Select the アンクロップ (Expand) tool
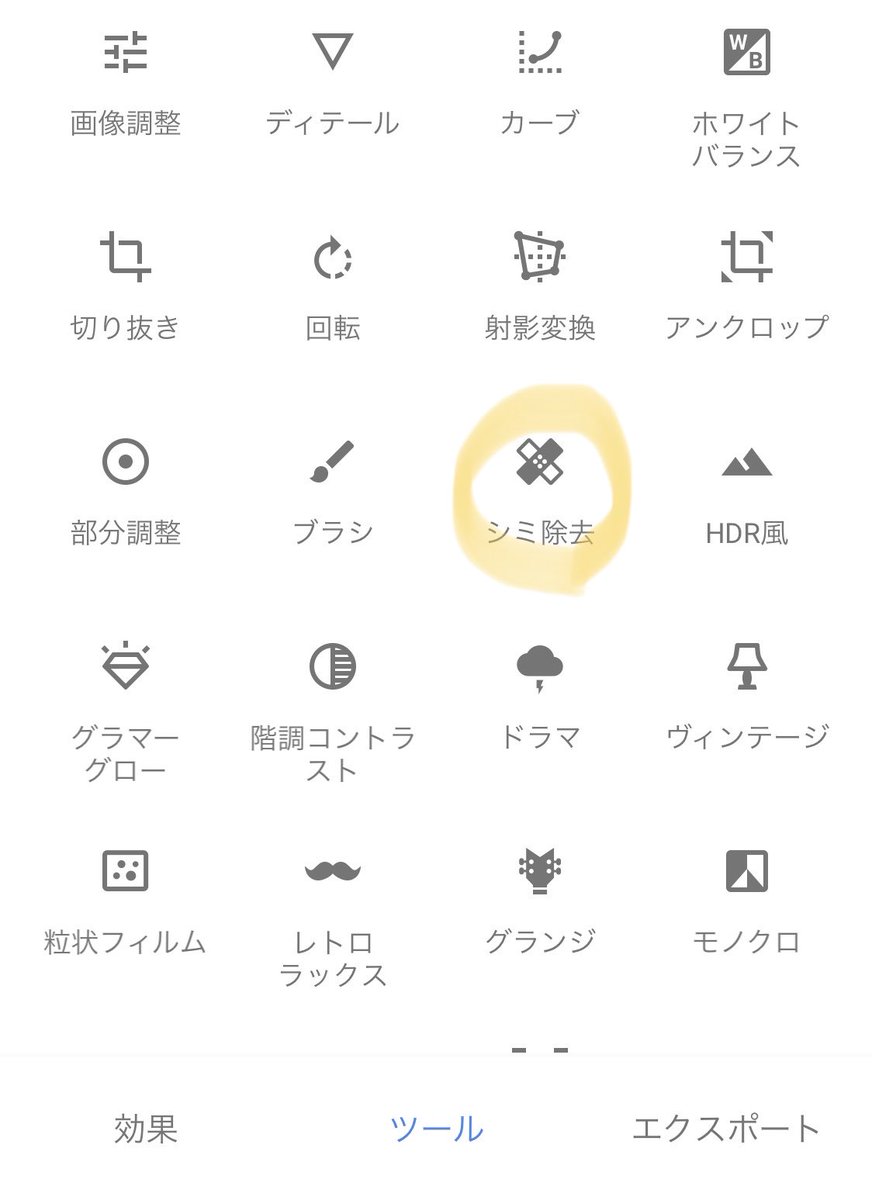 [748, 285]
